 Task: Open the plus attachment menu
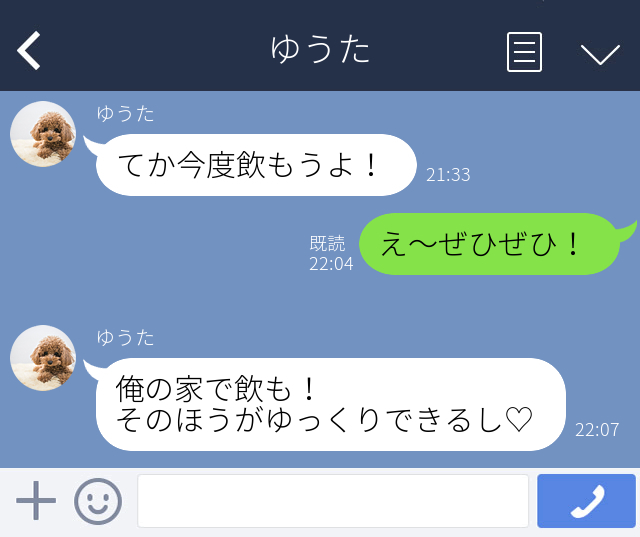tap(36, 500)
